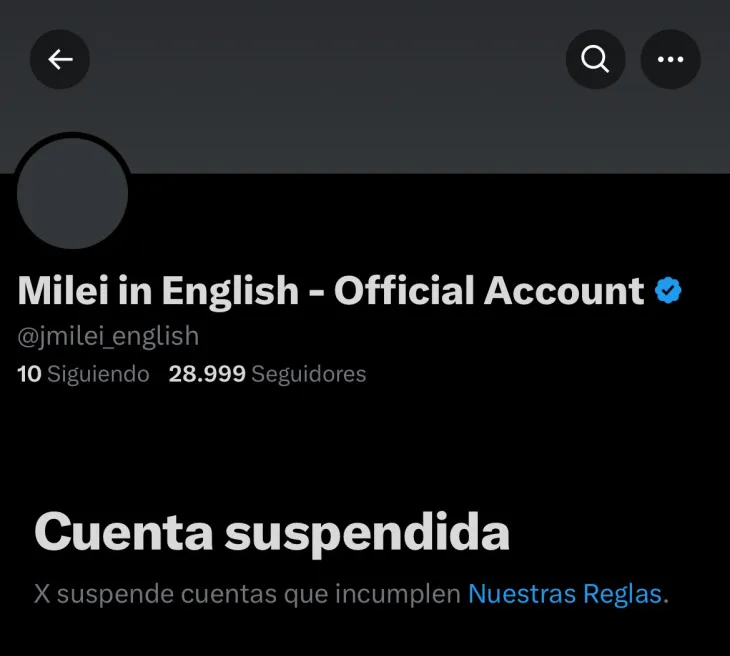730x656 pixels.
Task: Open the Nuestras Reglas link
Action: tap(565, 593)
